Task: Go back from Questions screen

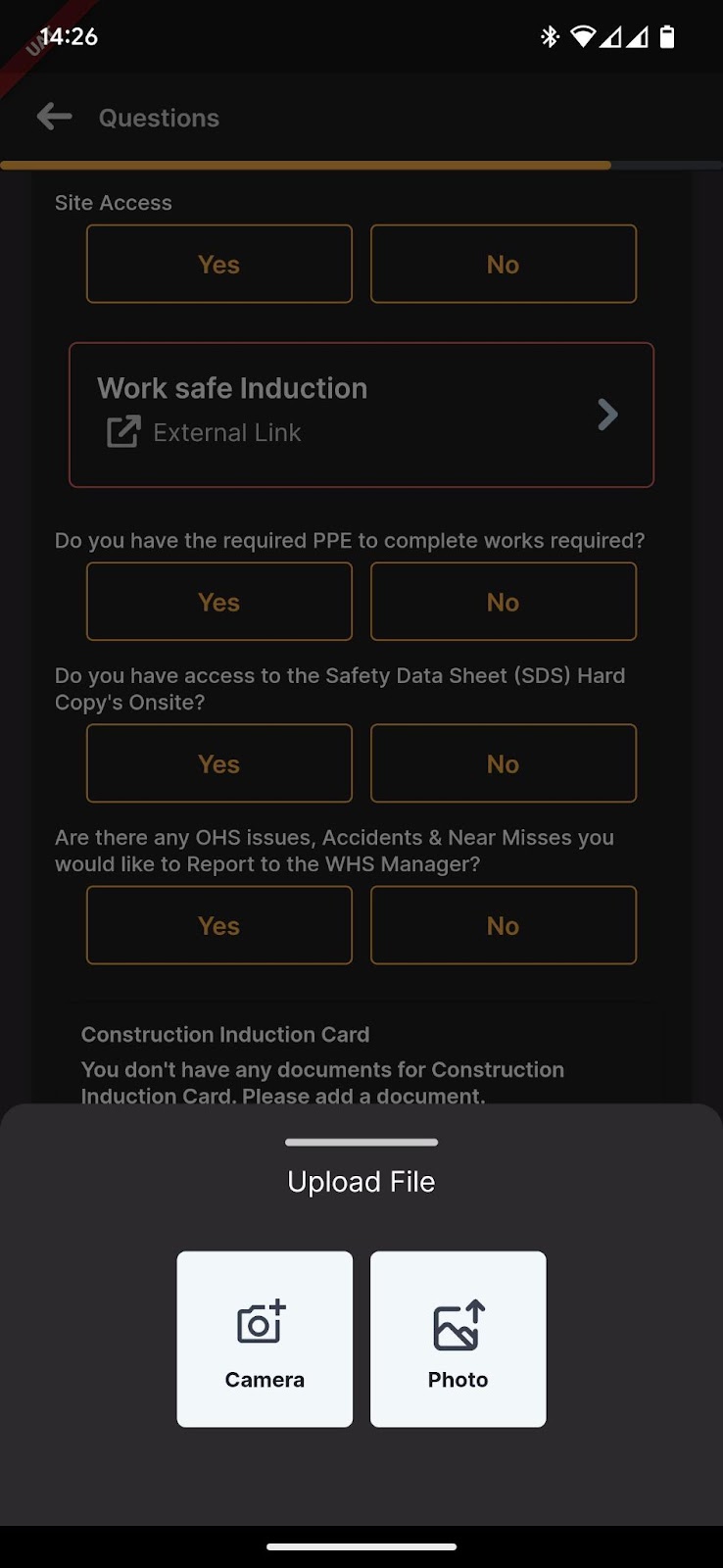Action: click(55, 118)
